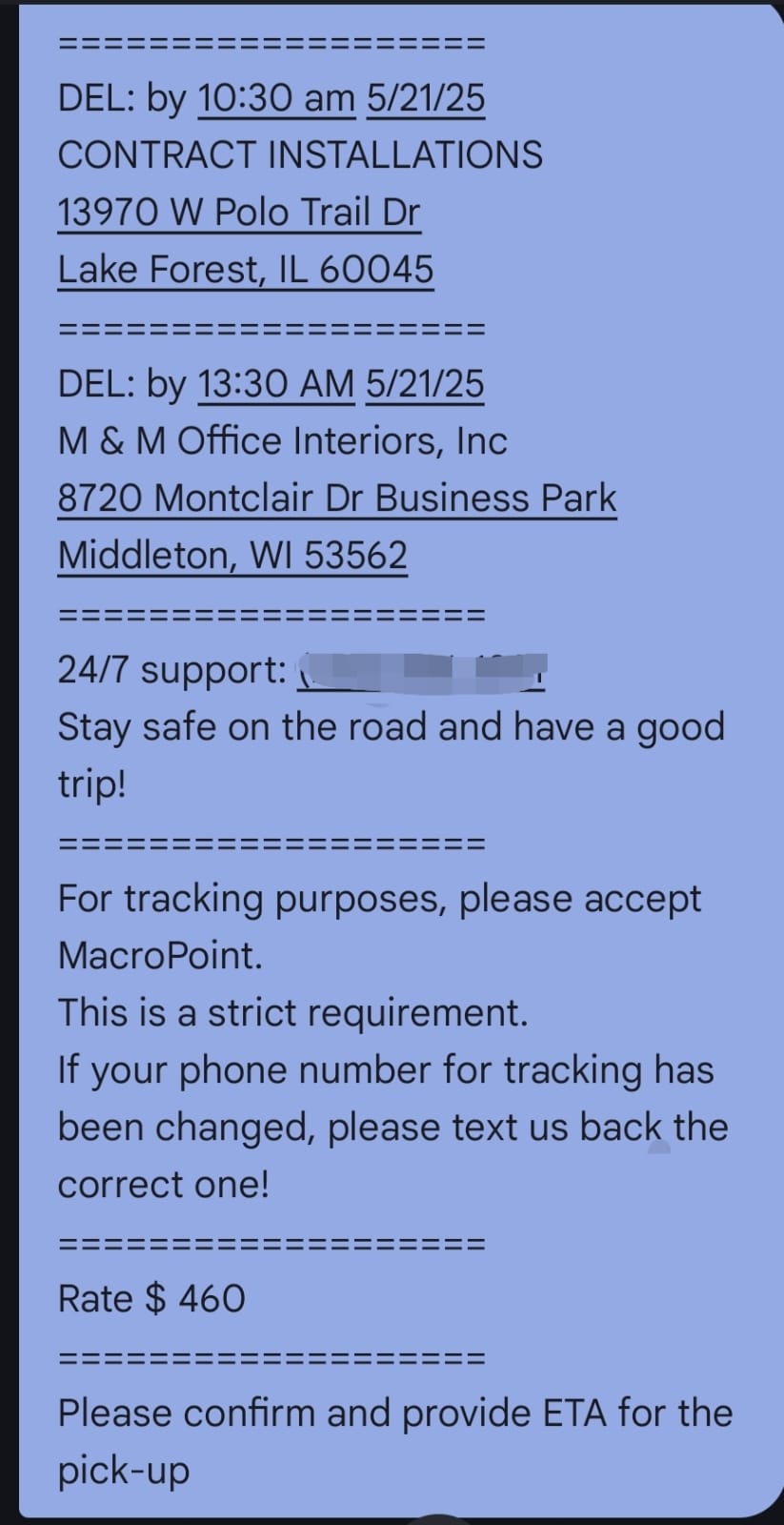784x1525 pixels.
Task: Open the 10:30 am delivery time link
Action: click(x=276, y=98)
